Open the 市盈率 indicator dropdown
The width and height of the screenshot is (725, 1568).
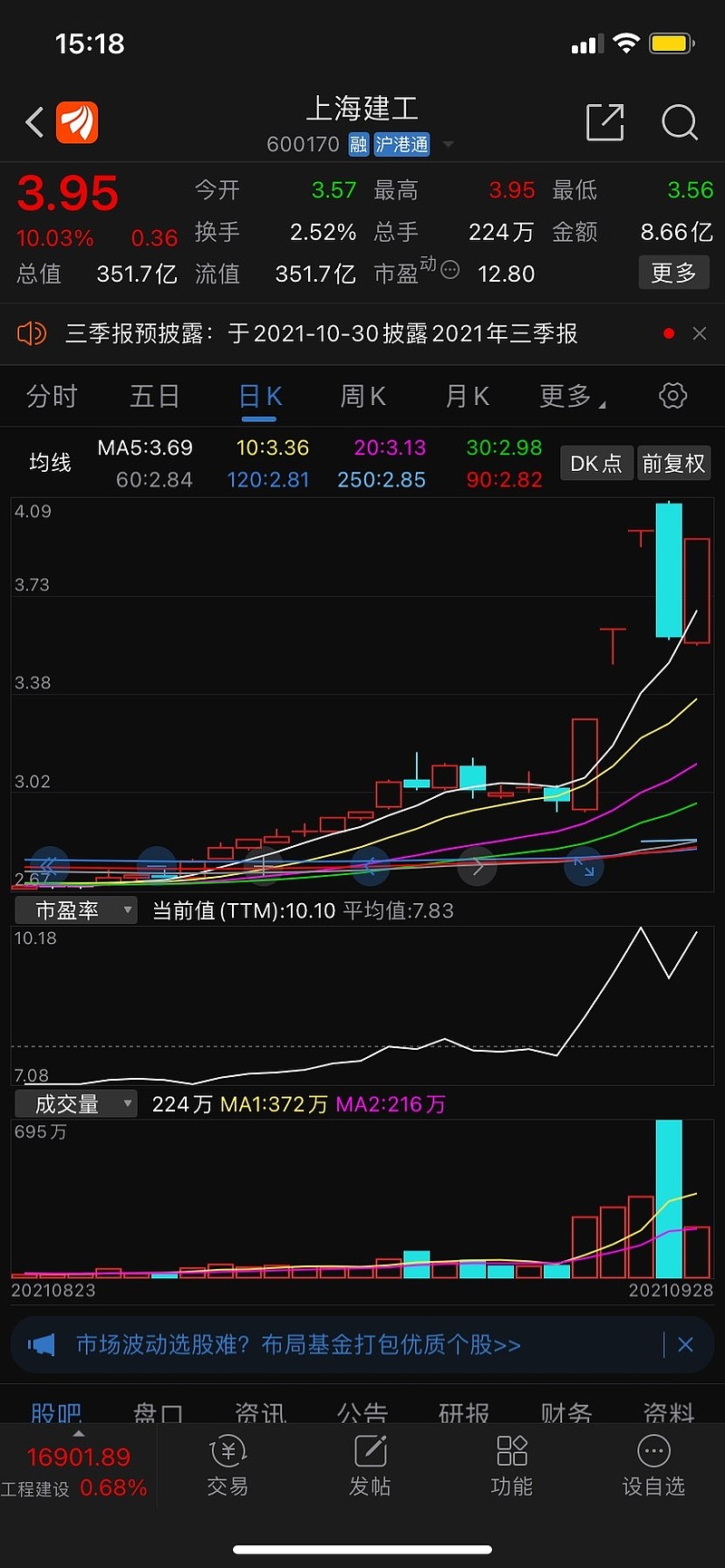pyautogui.click(x=75, y=910)
